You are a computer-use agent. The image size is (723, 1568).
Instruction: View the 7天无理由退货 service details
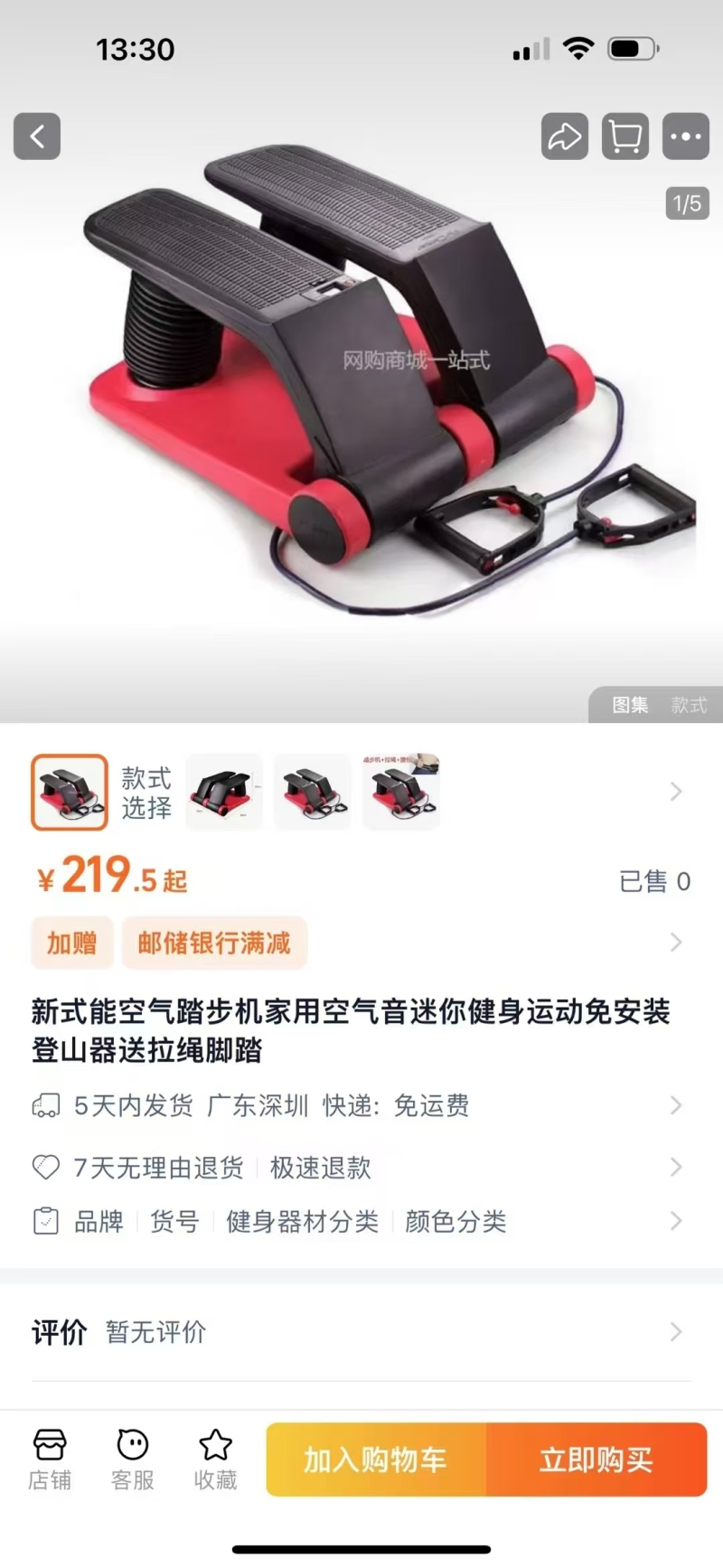coord(361,1167)
